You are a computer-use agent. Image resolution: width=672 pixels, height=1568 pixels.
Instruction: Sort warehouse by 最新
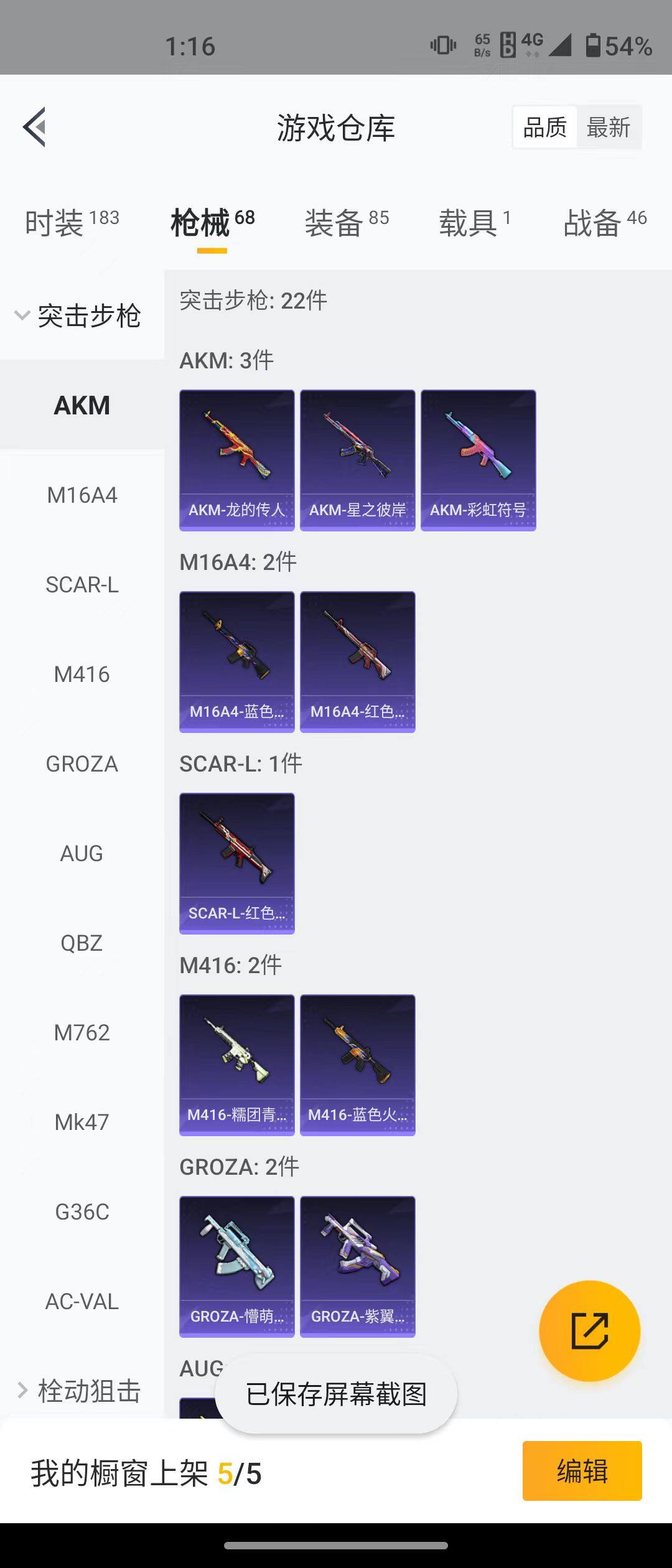click(608, 128)
